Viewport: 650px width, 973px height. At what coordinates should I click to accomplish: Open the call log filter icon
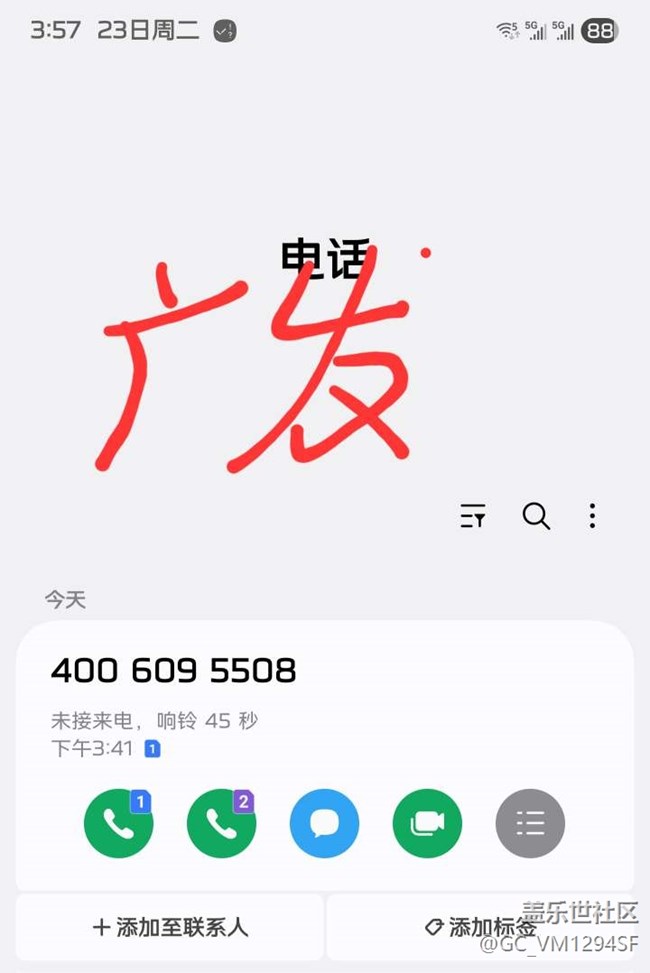click(473, 516)
